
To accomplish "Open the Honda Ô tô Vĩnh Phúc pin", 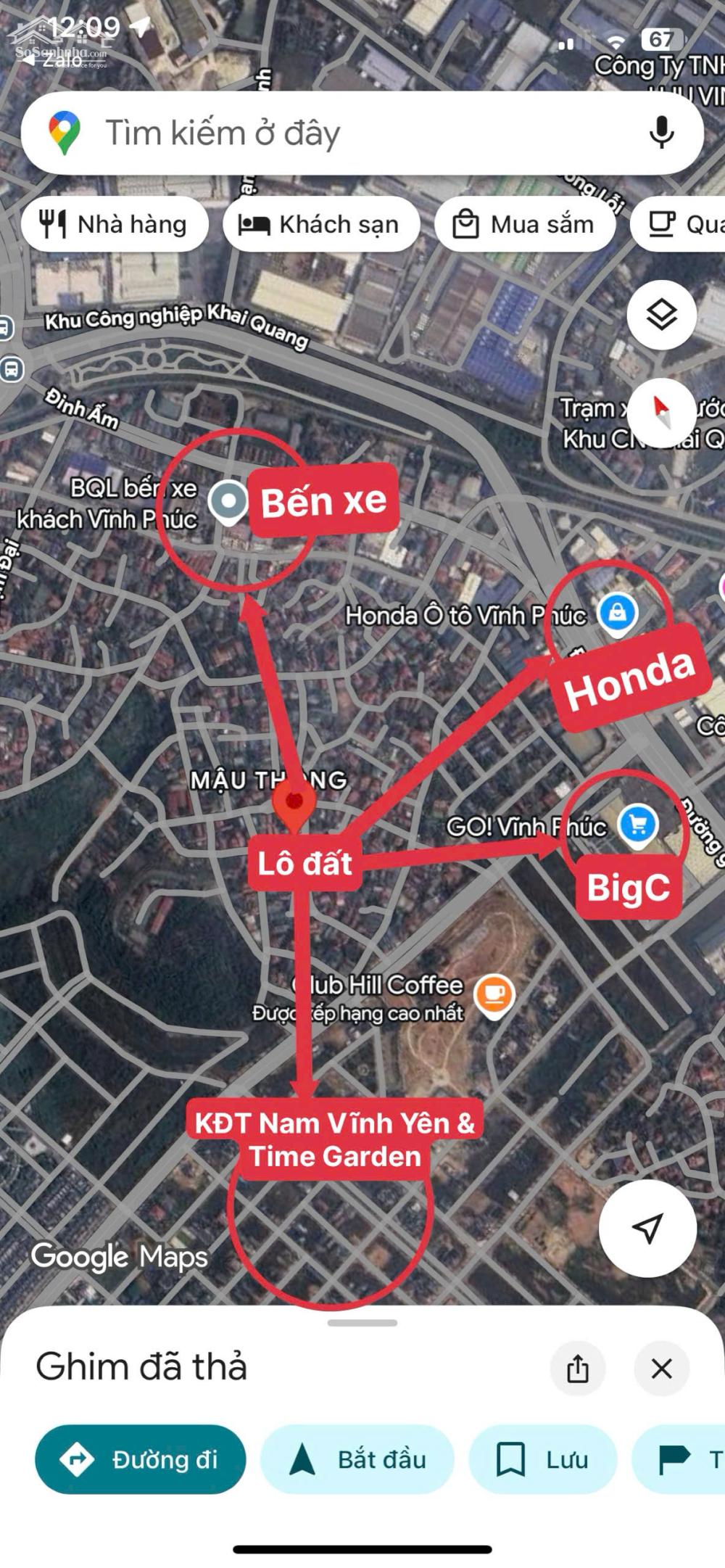I will [618, 614].
